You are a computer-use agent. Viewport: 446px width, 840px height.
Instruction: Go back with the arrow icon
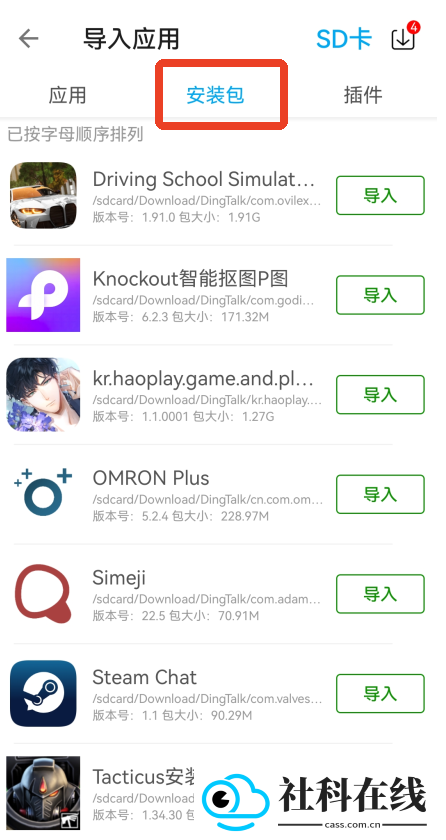pyautogui.click(x=28, y=39)
